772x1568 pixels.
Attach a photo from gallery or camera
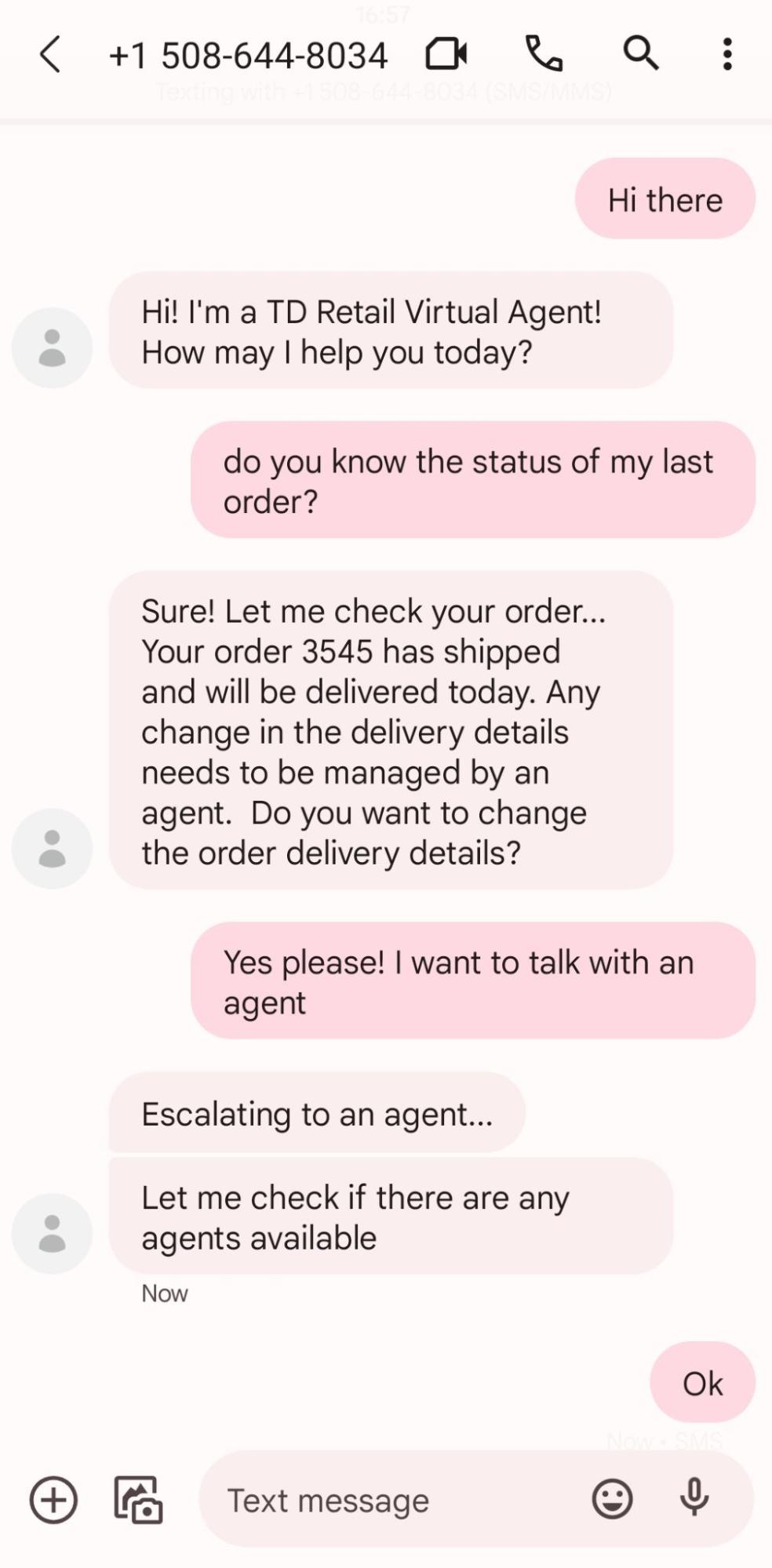coord(138,1500)
